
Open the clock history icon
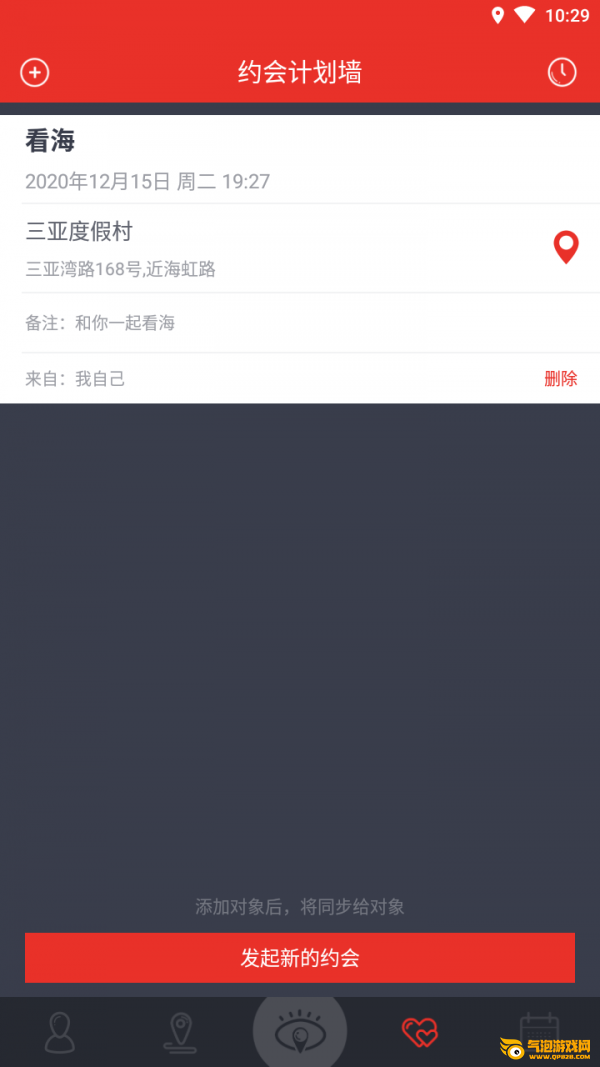pyautogui.click(x=562, y=72)
